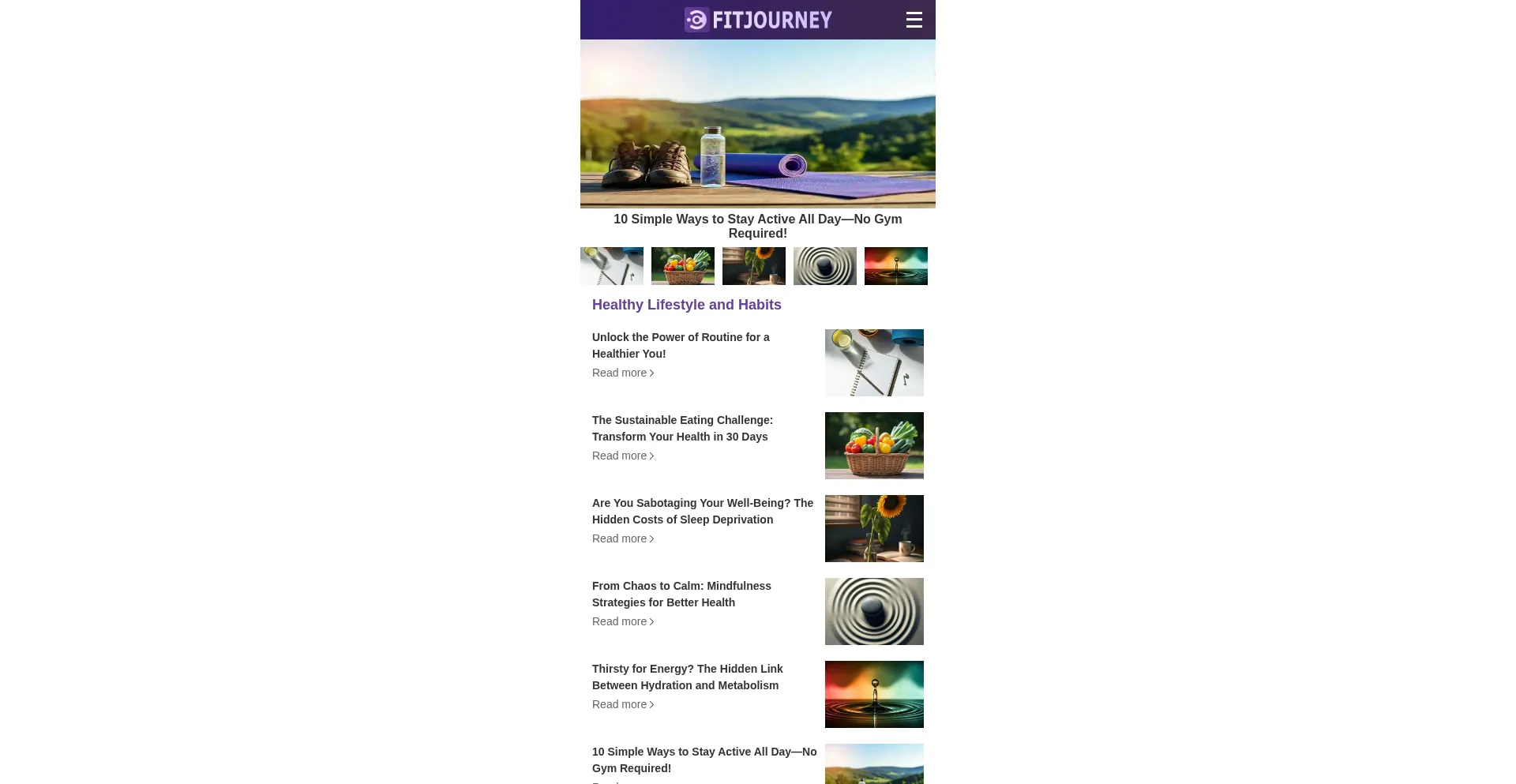
Task: Select the water drop carousel thumbnail
Action: [x=895, y=266]
